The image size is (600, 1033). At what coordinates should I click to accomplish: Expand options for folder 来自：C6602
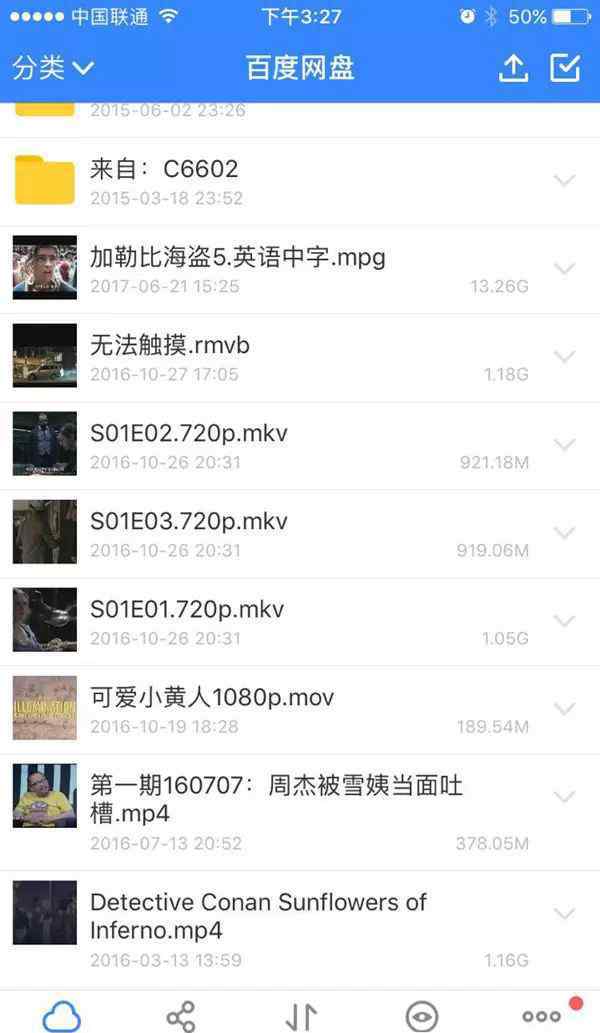pyautogui.click(x=564, y=180)
